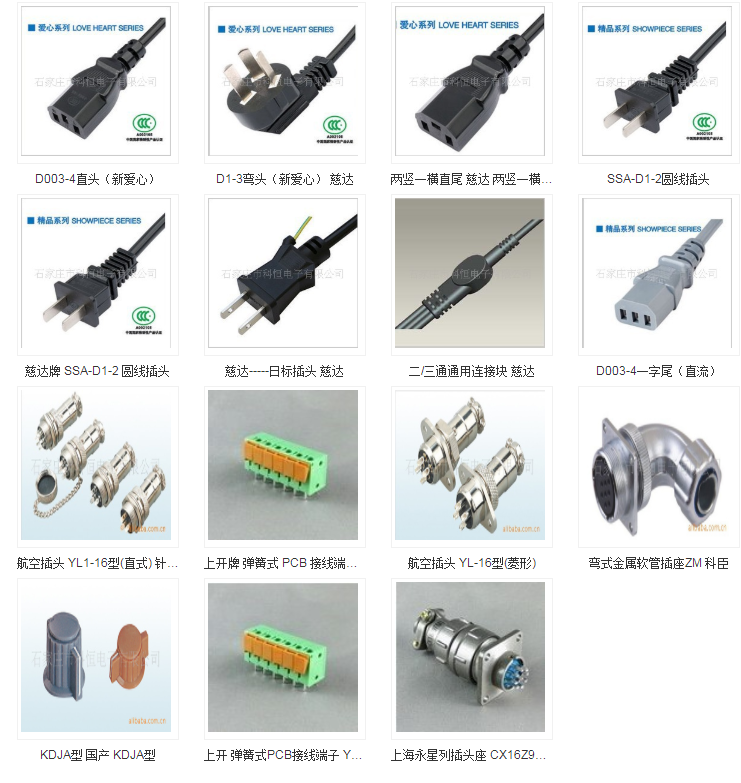Open the 慈达牌 SSA-D1-2 圆线插头 item
The image size is (741, 783).
coord(97,275)
